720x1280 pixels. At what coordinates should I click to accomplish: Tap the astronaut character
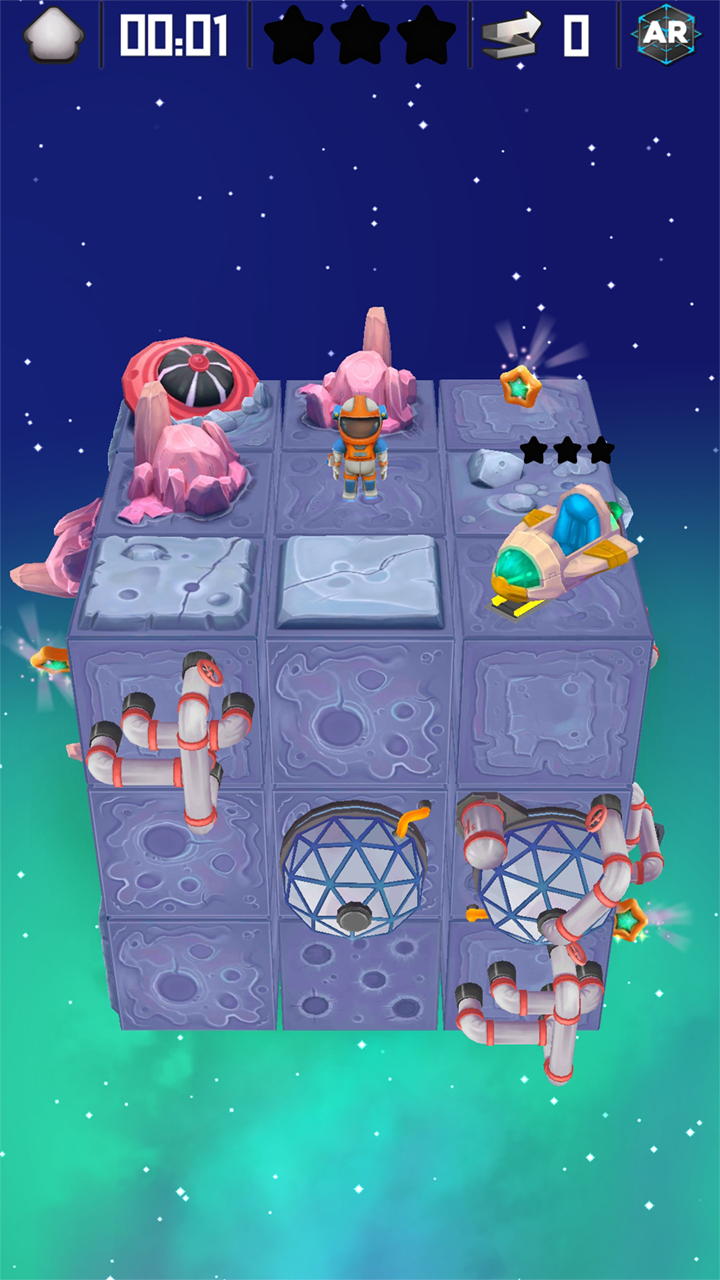pyautogui.click(x=356, y=445)
